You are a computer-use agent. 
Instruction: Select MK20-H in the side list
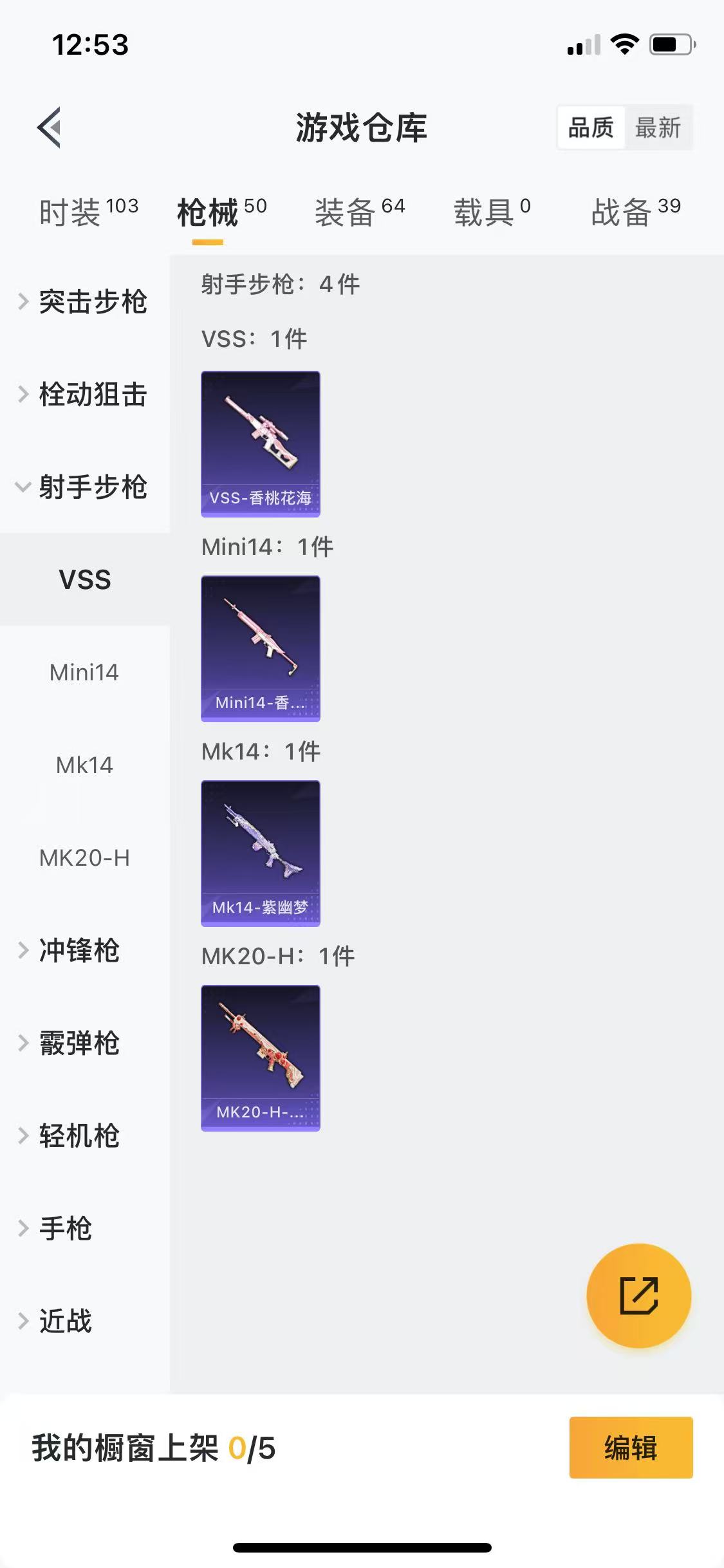[x=84, y=858]
